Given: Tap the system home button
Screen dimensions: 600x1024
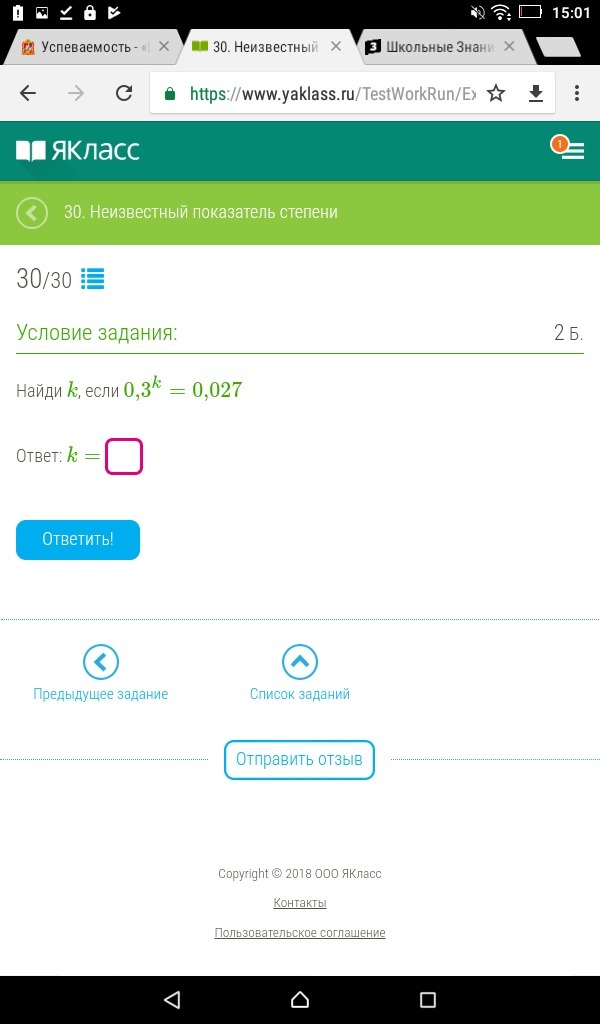Looking at the screenshot, I should [300, 999].
